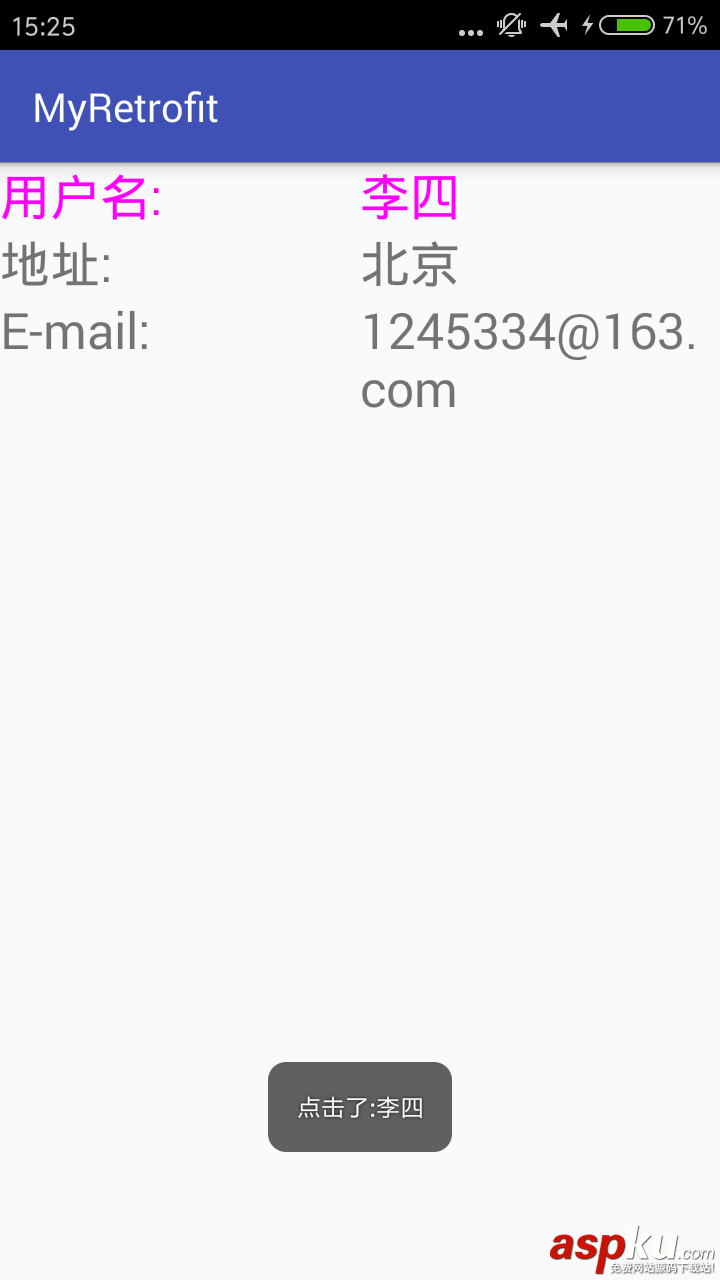The height and width of the screenshot is (1280, 720).
Task: Tap the empty area below the email row
Action: pyautogui.click(x=360, y=600)
